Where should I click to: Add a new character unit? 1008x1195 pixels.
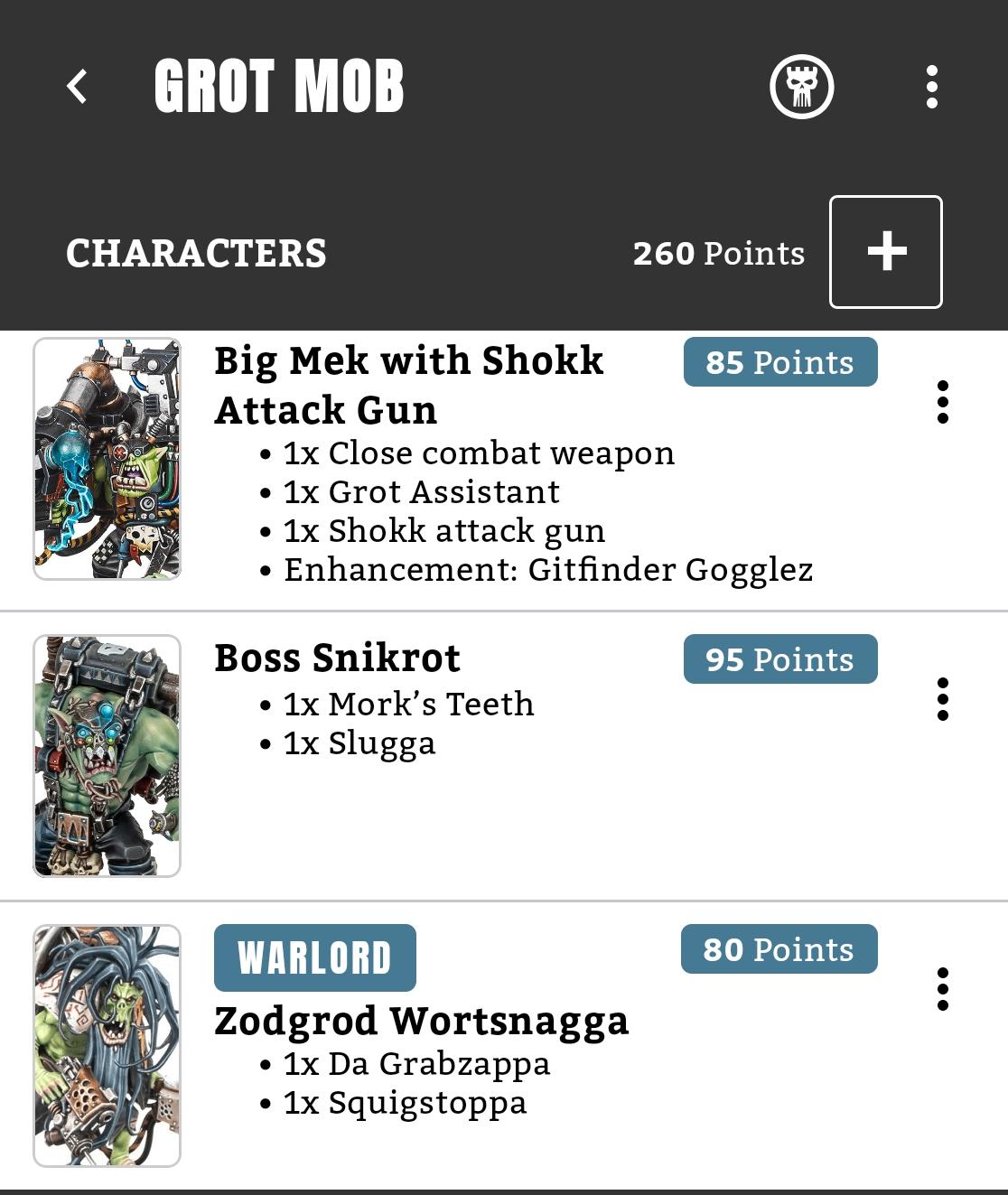click(885, 252)
